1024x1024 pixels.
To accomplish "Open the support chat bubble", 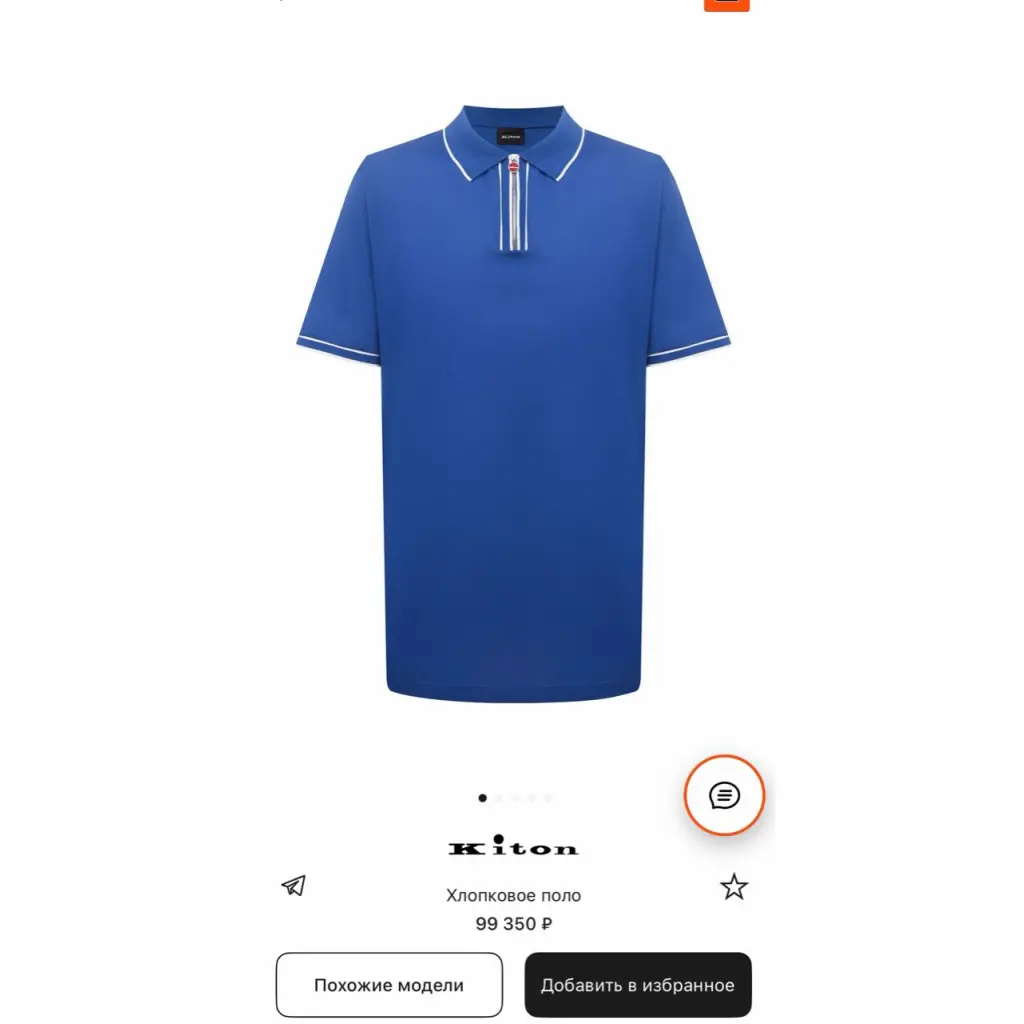I will click(724, 796).
